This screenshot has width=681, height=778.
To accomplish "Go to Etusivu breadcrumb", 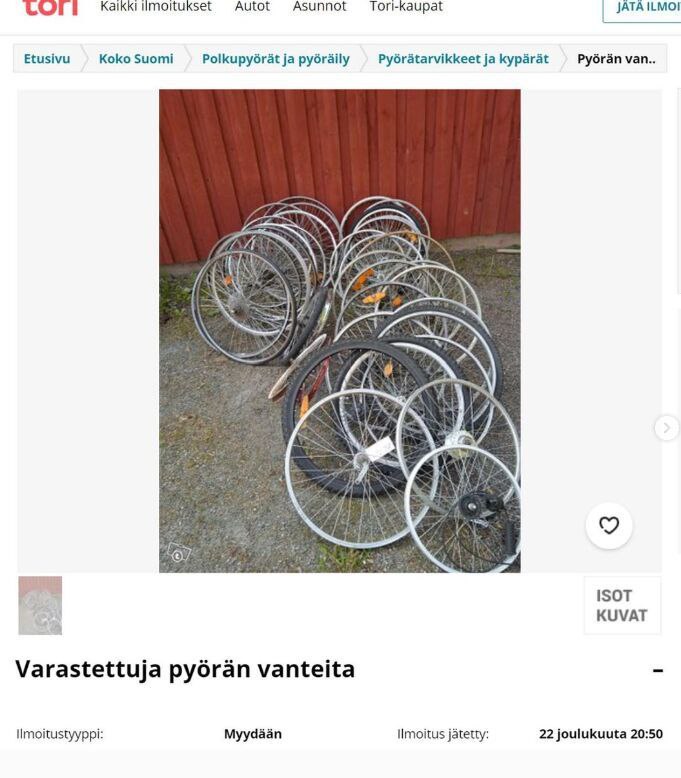I will coord(47,59).
